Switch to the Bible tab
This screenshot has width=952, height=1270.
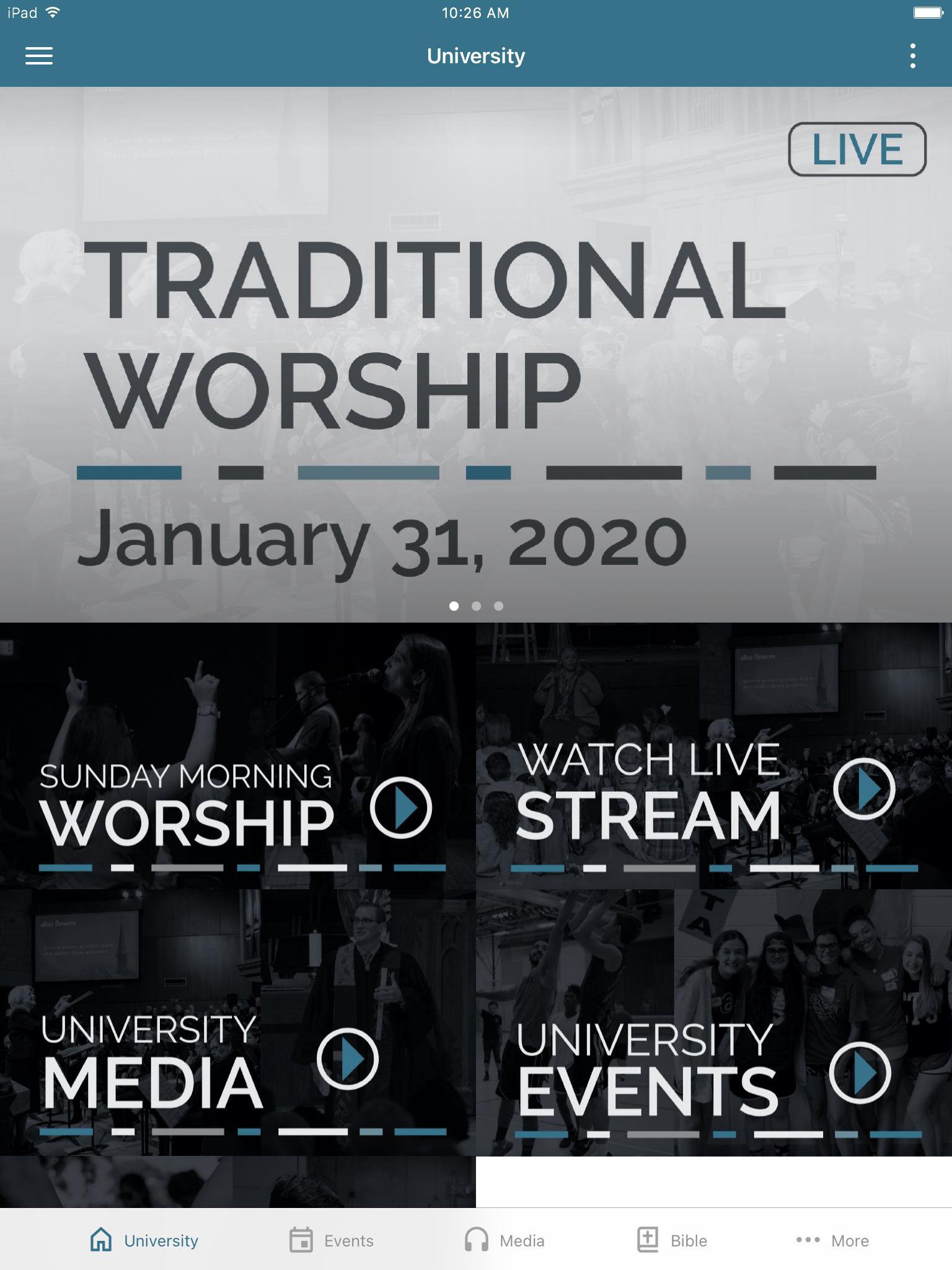pos(672,1240)
